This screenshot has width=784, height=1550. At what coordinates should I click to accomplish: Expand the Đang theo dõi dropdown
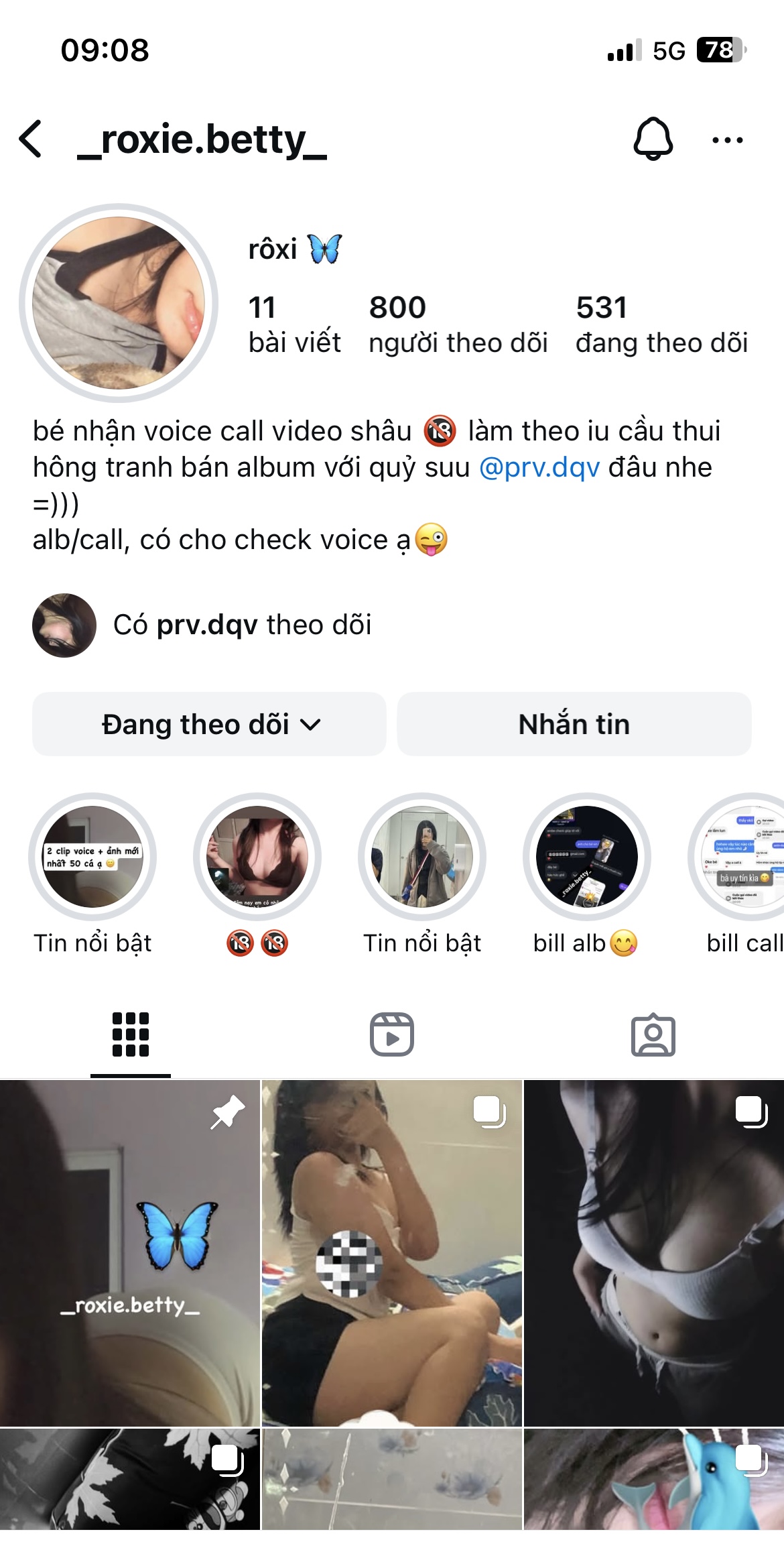(x=209, y=725)
